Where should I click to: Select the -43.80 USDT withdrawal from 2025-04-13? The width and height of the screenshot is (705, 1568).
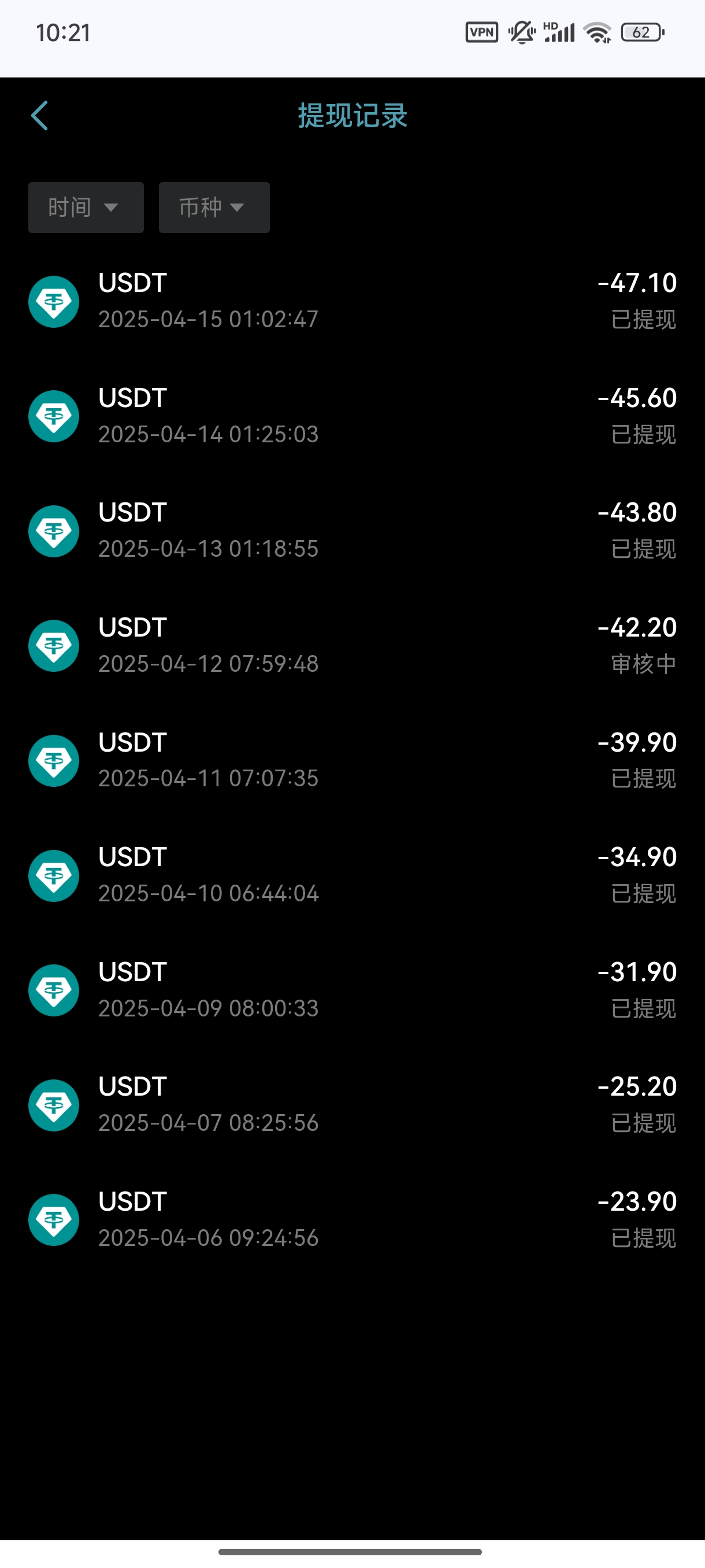click(352, 531)
